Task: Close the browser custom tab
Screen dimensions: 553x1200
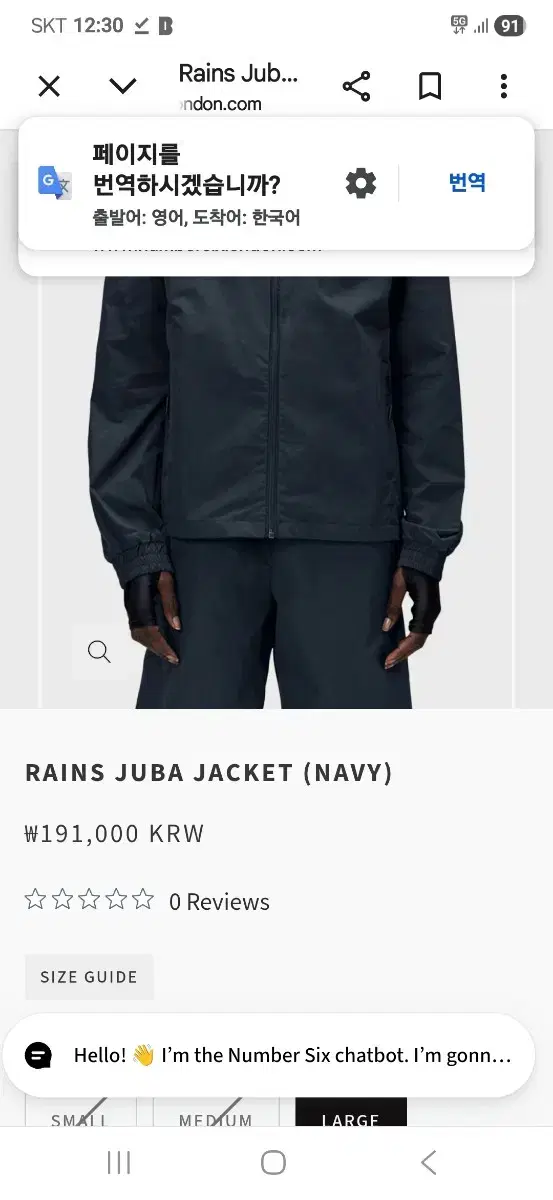Action: (x=49, y=86)
